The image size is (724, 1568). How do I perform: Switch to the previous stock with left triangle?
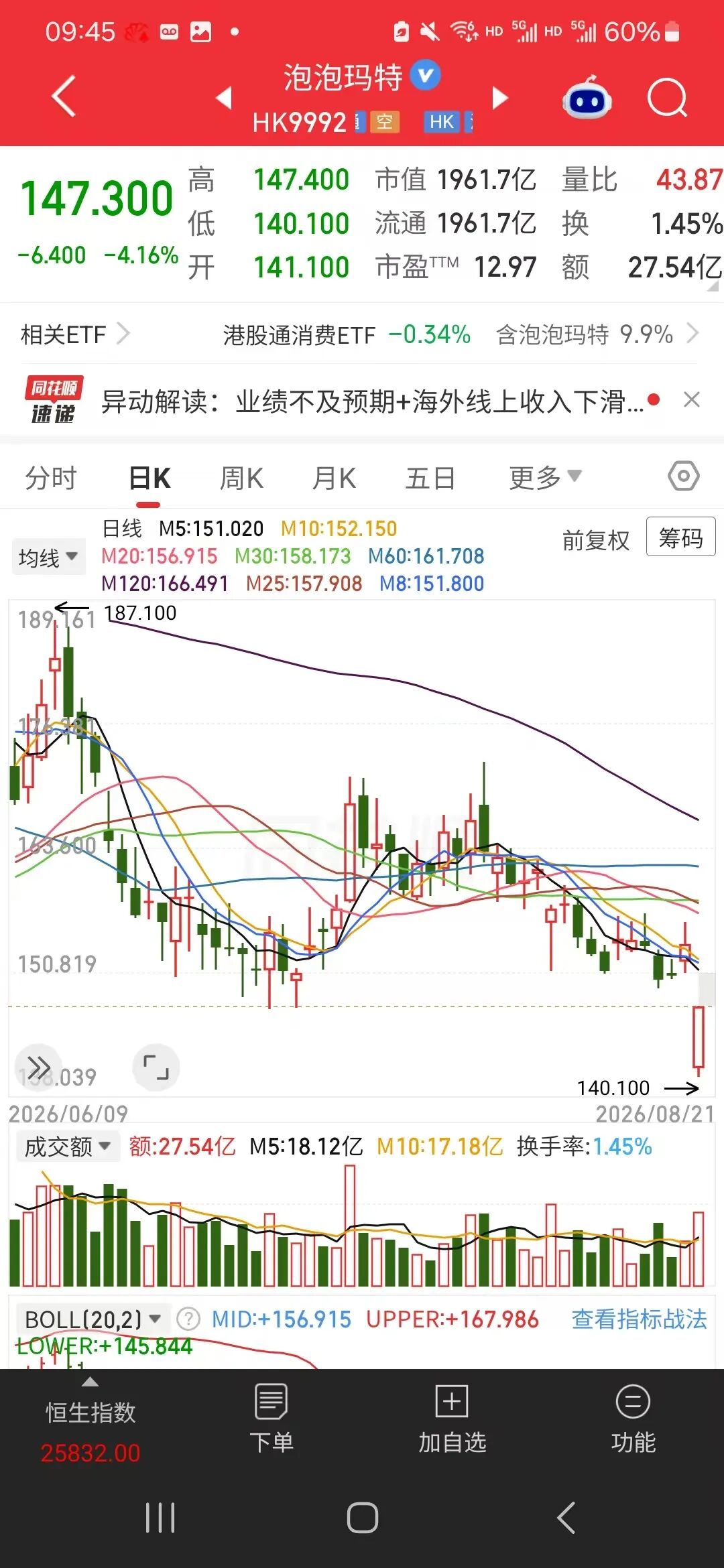coord(224,97)
